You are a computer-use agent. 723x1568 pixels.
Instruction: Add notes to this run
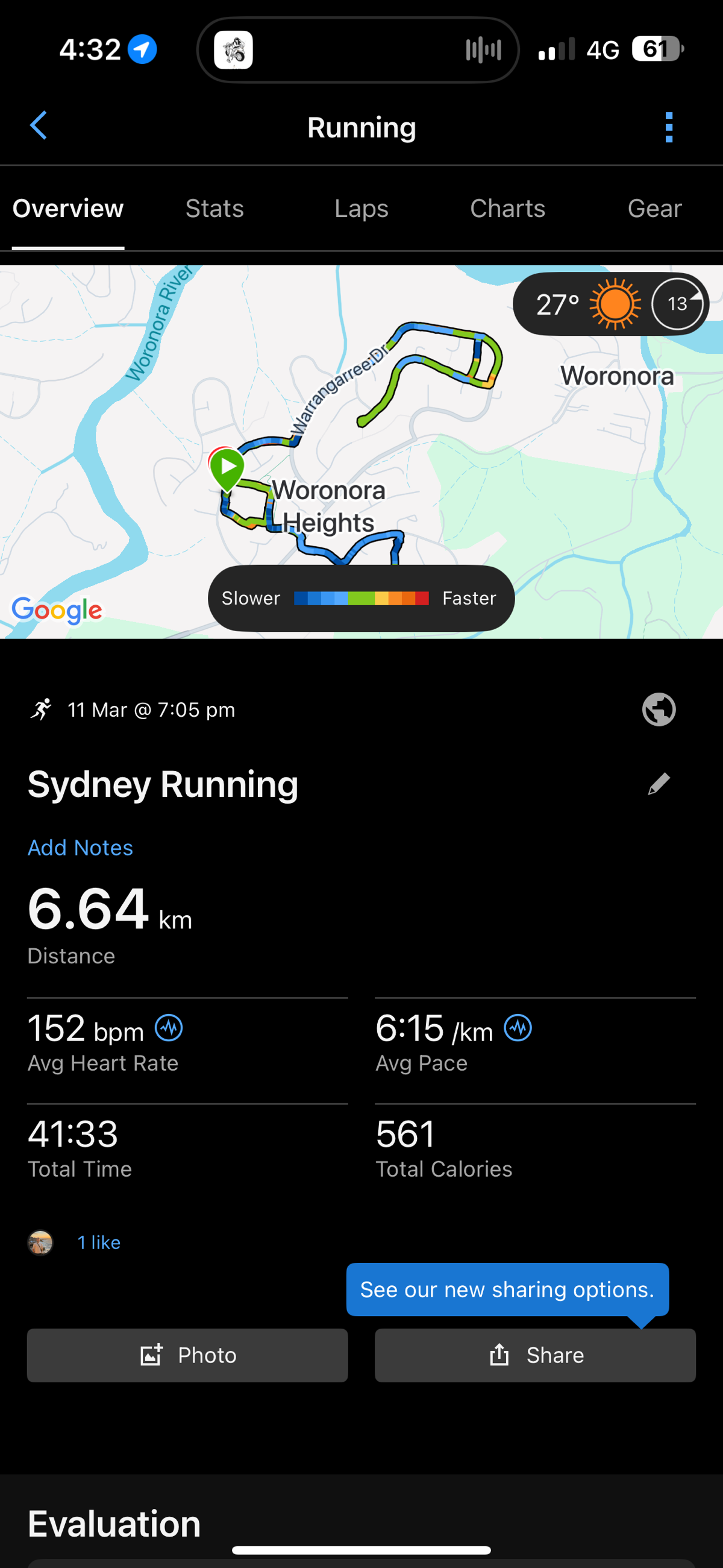pyautogui.click(x=80, y=848)
